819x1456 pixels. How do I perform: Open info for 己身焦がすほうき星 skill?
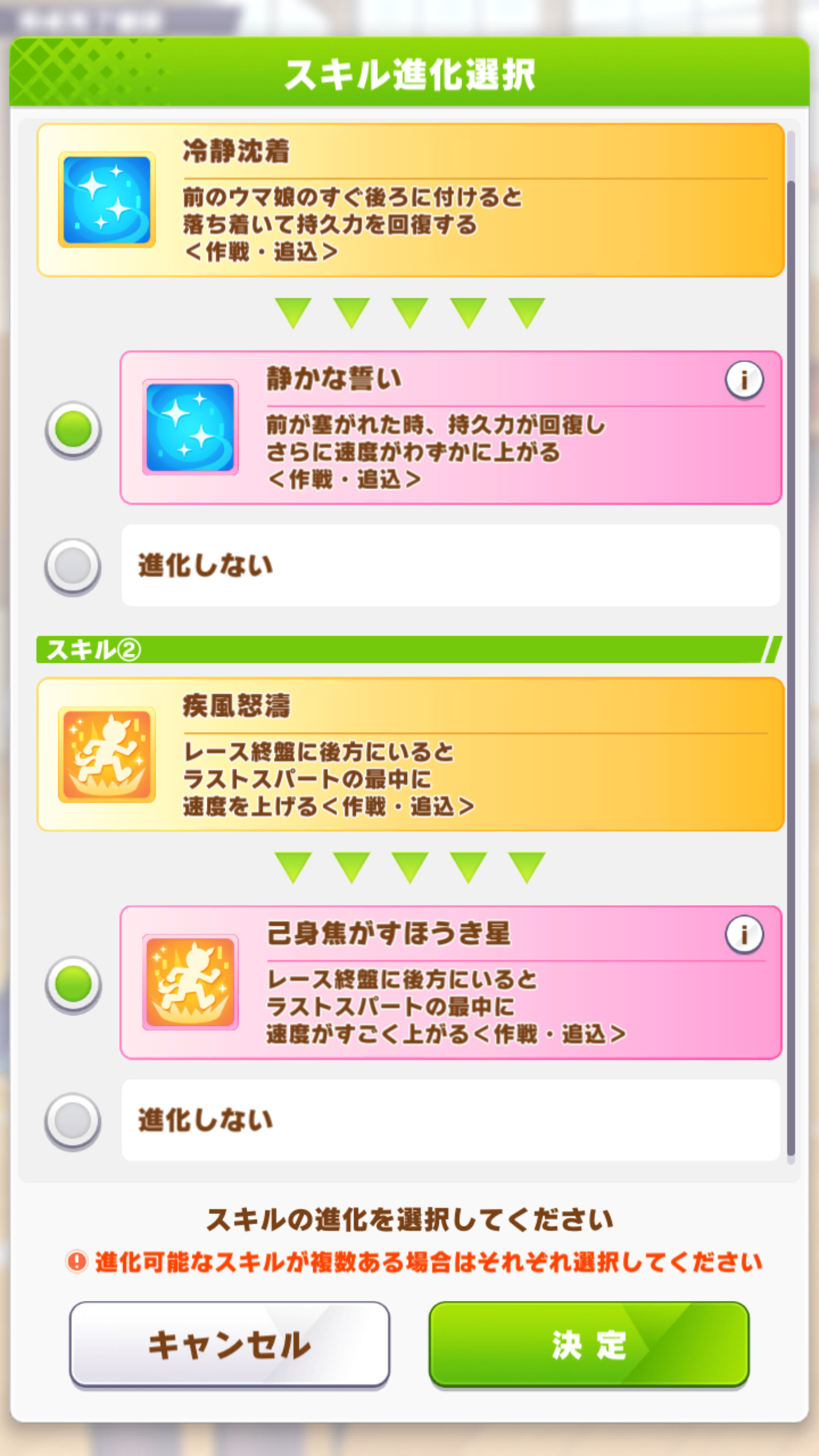click(x=744, y=934)
